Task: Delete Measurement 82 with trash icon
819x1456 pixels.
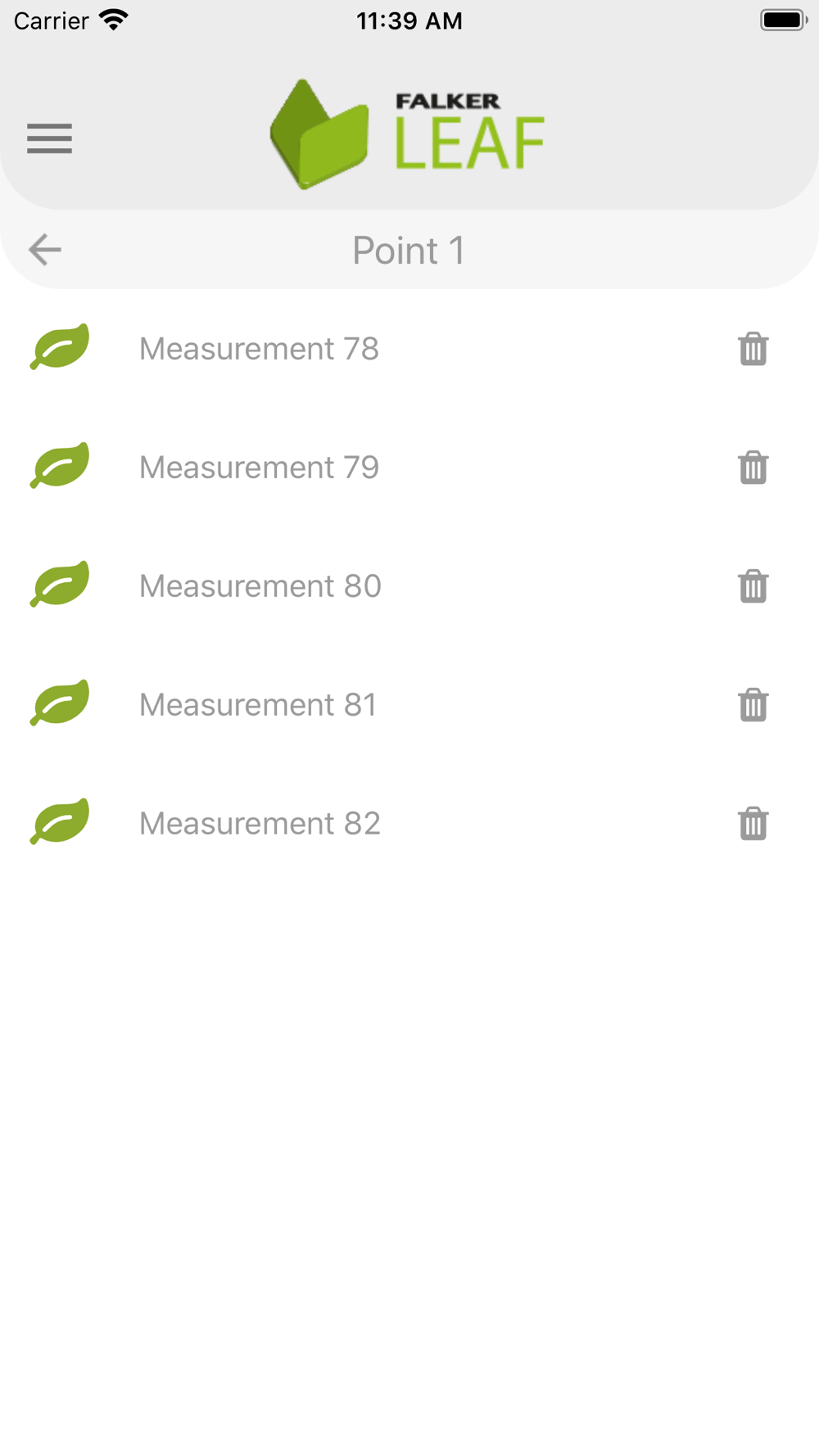Action: point(753,824)
